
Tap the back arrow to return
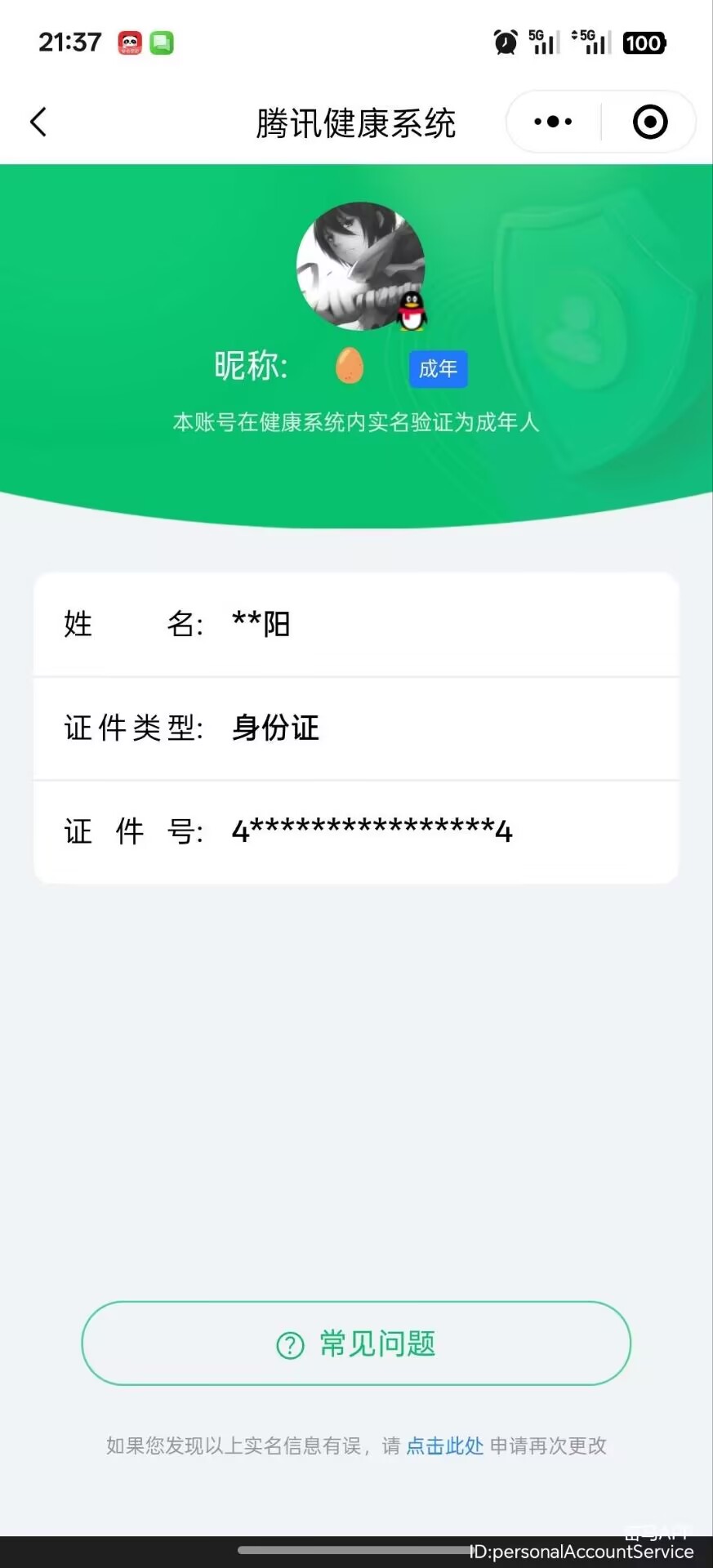click(38, 121)
